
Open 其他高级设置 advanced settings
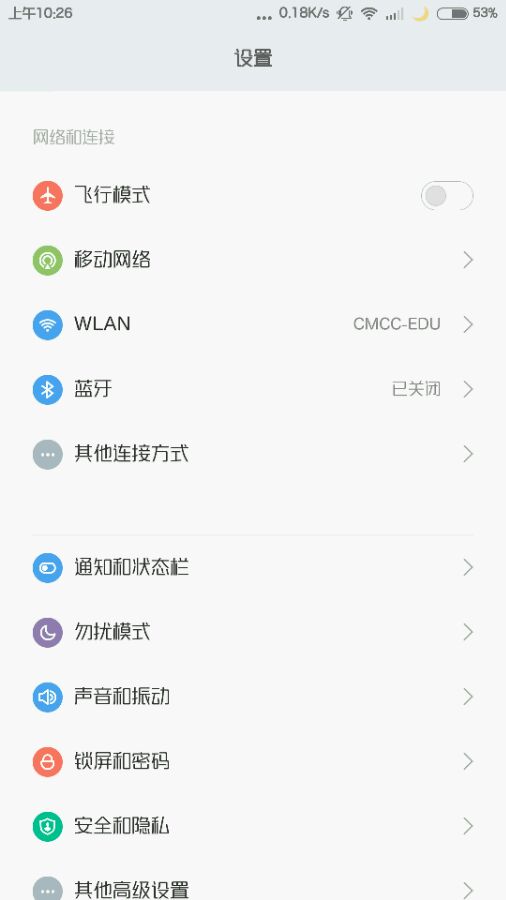[x=253, y=879]
